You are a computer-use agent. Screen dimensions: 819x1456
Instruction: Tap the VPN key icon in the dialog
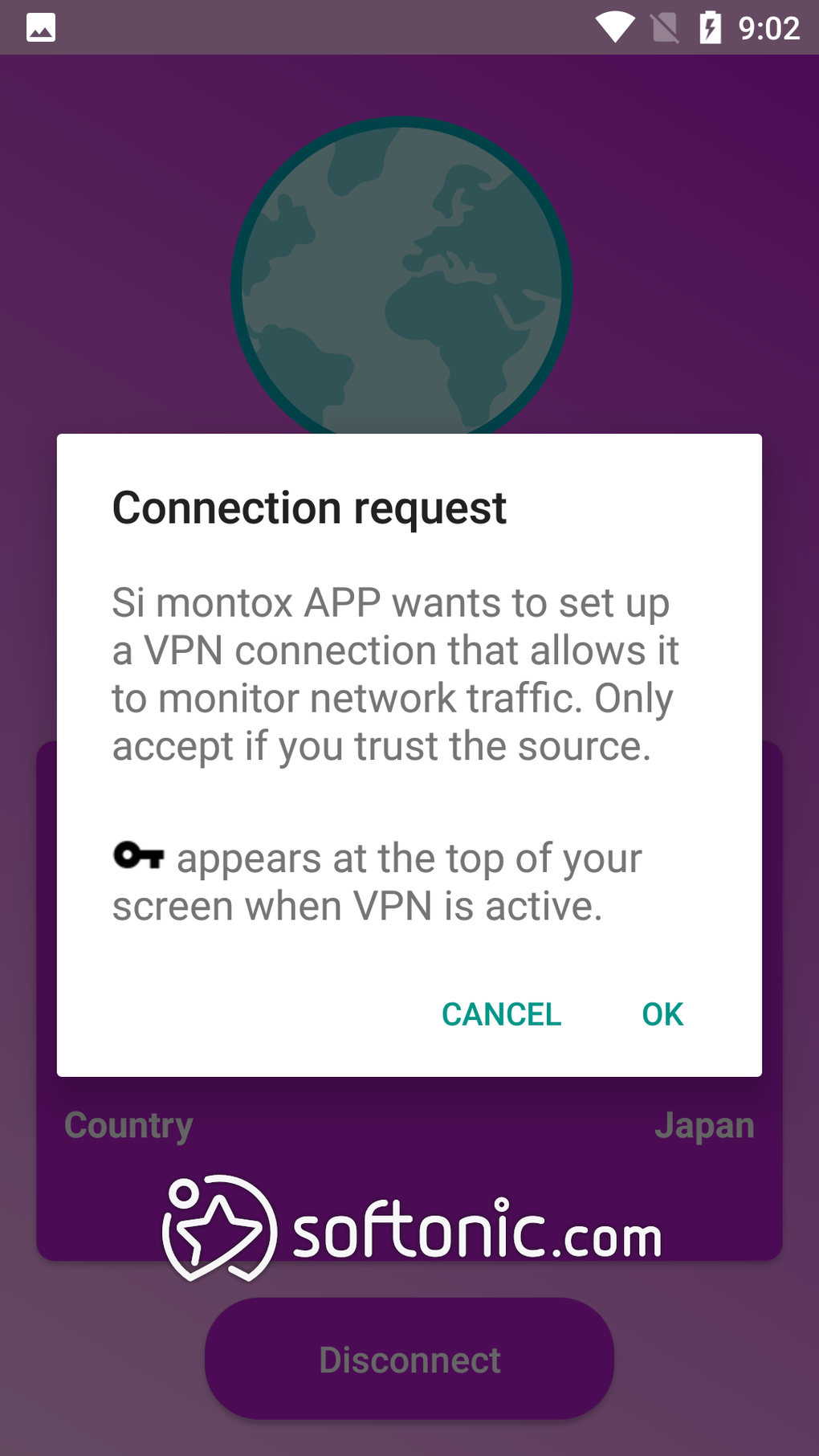click(138, 858)
